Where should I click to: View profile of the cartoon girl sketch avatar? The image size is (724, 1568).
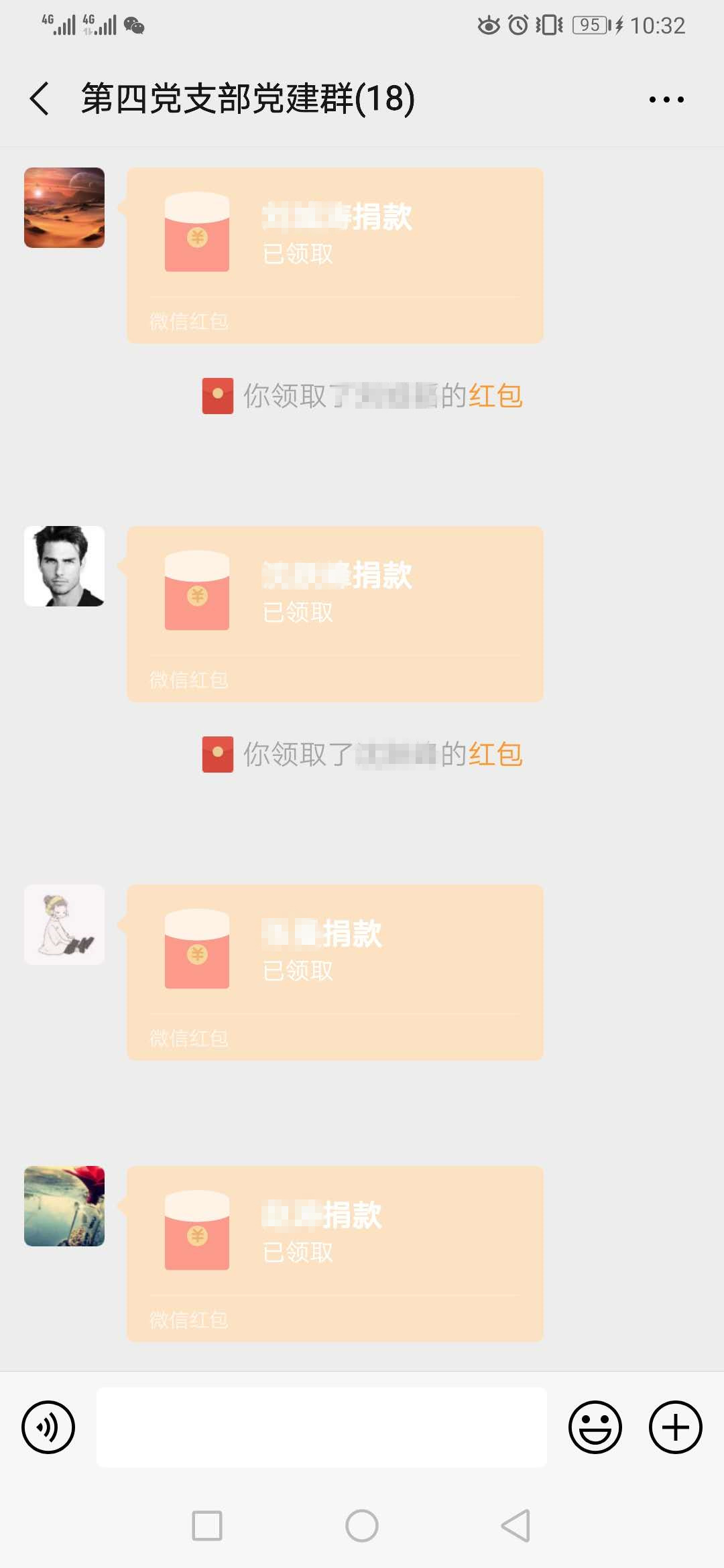(64, 925)
